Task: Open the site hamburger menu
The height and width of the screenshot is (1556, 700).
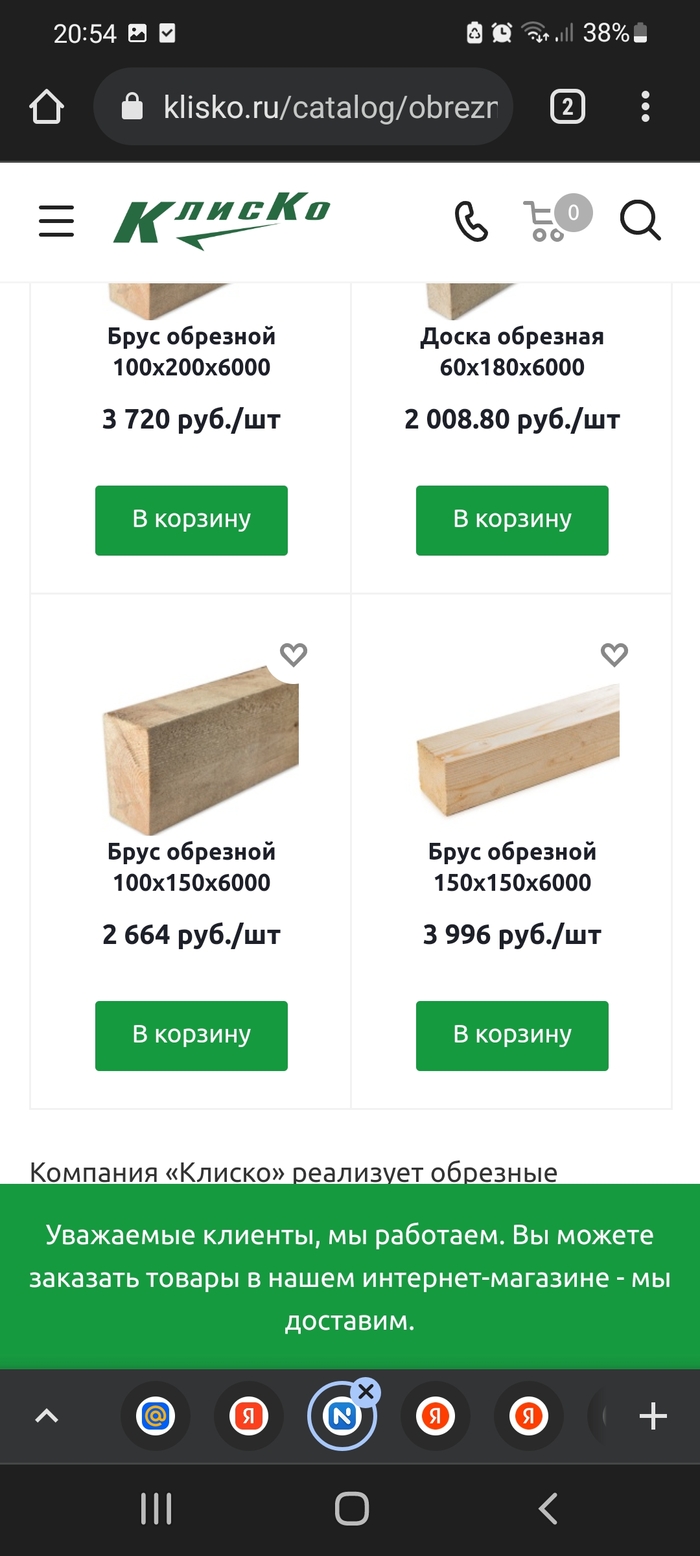Action: click(x=57, y=221)
